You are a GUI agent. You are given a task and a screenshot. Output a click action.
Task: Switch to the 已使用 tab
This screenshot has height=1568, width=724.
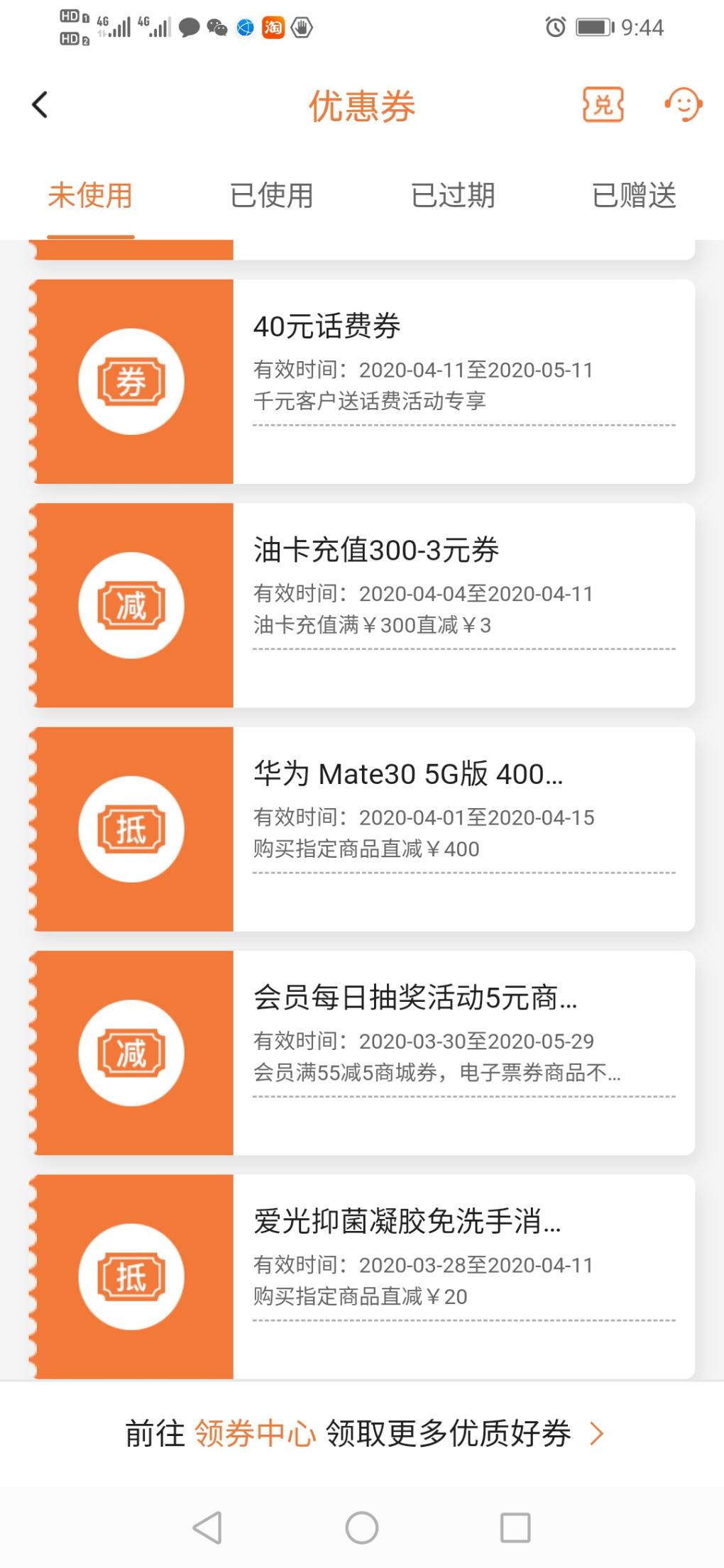pyautogui.click(x=271, y=195)
